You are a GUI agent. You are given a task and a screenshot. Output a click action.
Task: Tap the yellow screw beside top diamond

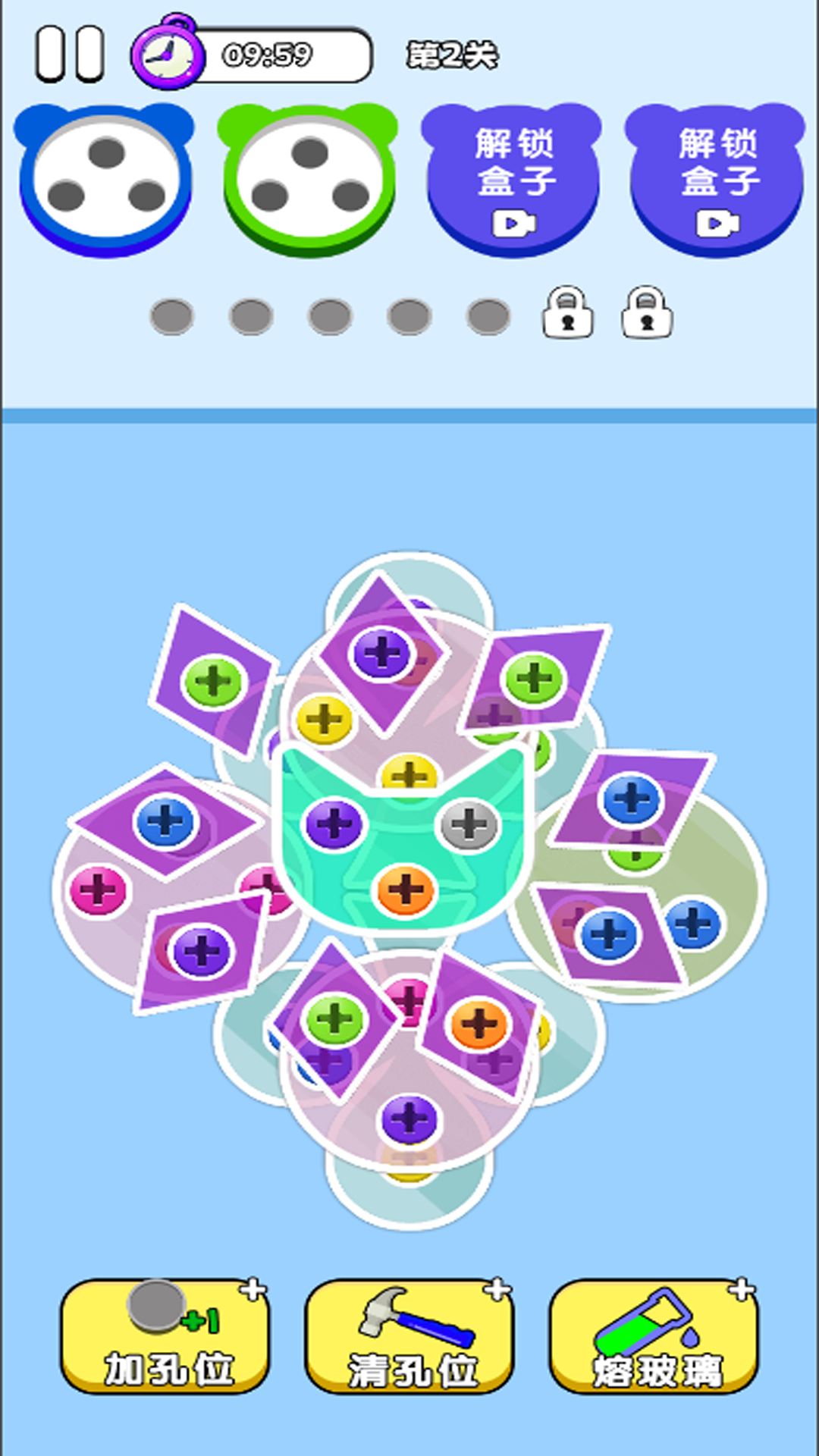pyautogui.click(x=325, y=719)
